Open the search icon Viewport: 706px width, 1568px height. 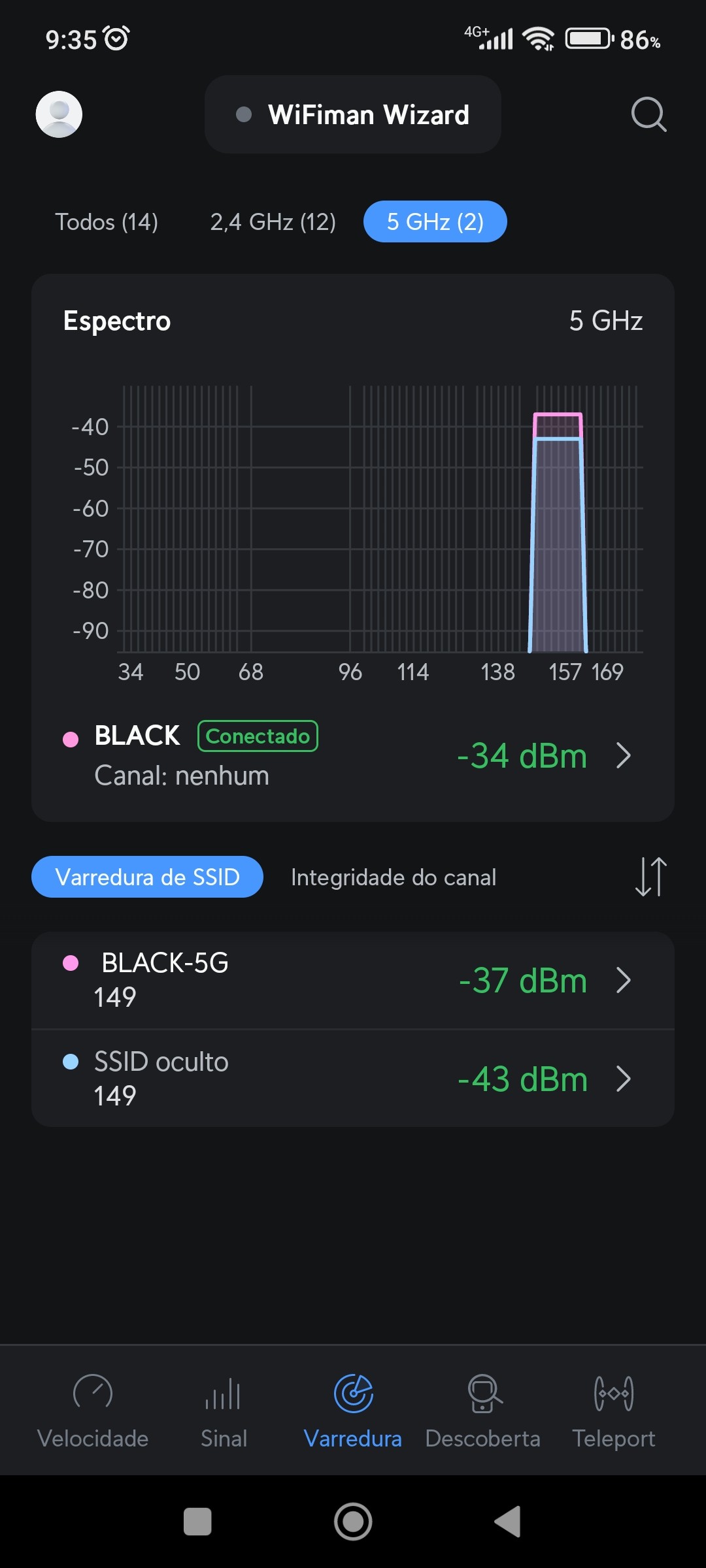[x=648, y=114]
